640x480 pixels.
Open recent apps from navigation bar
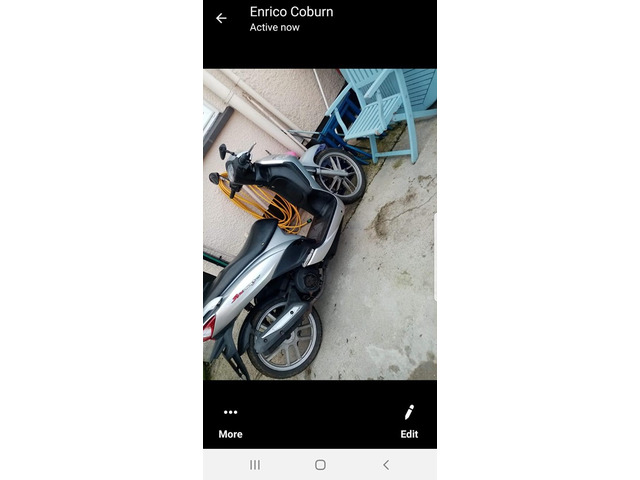(255, 465)
